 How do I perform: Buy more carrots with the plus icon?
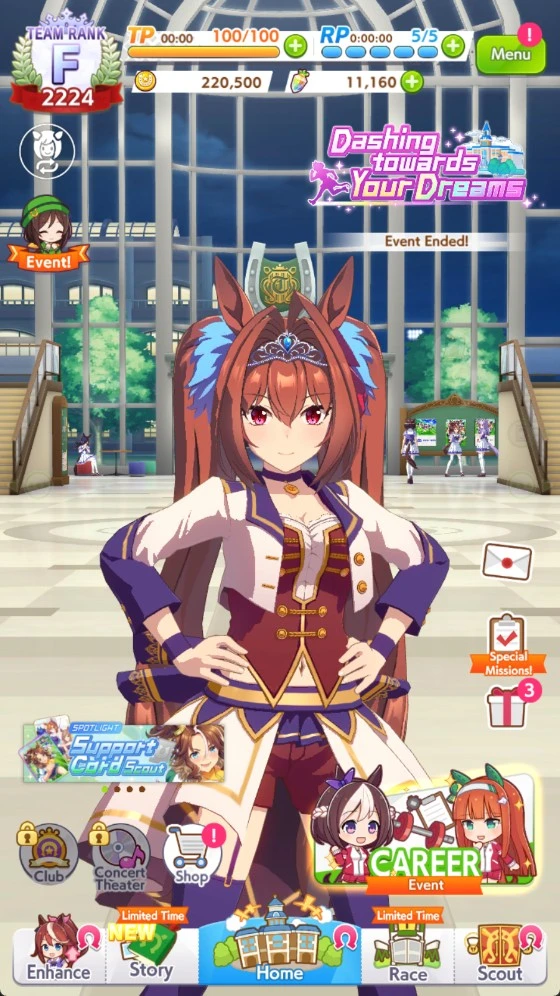tap(412, 81)
